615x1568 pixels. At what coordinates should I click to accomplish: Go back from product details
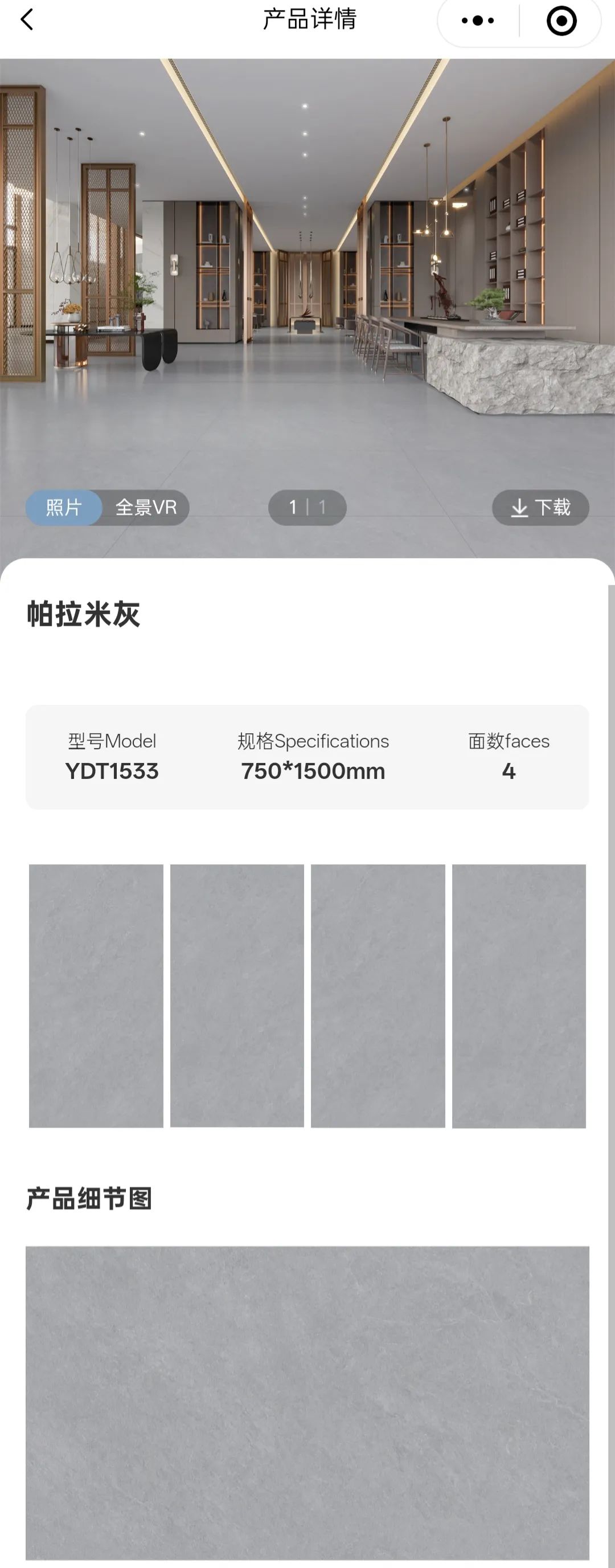(27, 20)
